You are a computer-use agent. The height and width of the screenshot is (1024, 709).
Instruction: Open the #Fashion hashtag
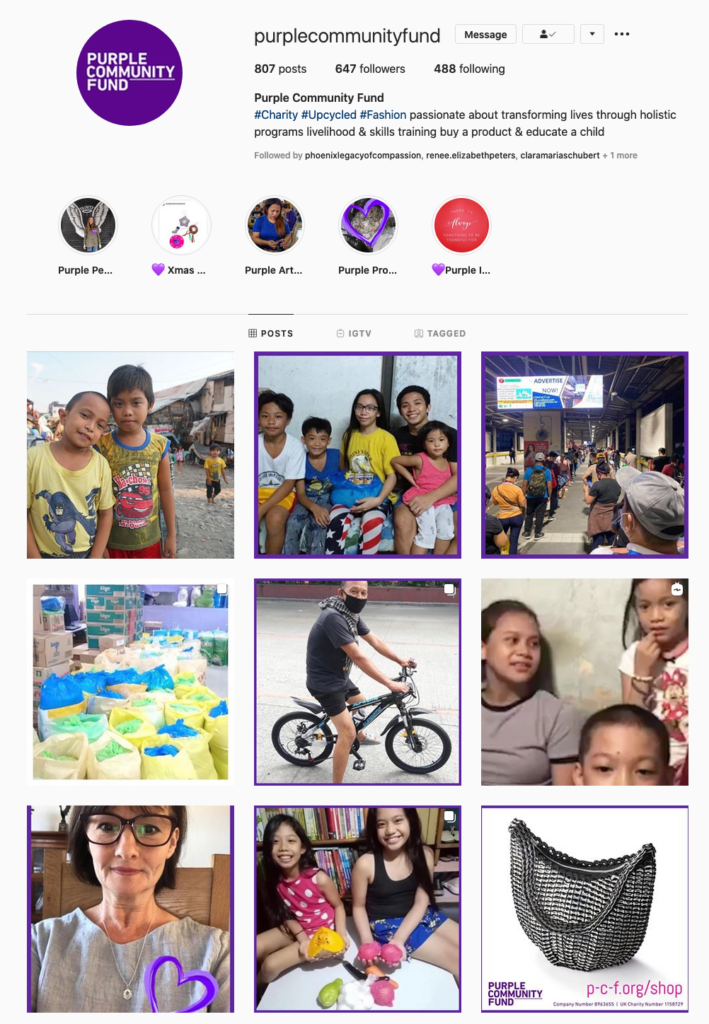click(x=383, y=115)
